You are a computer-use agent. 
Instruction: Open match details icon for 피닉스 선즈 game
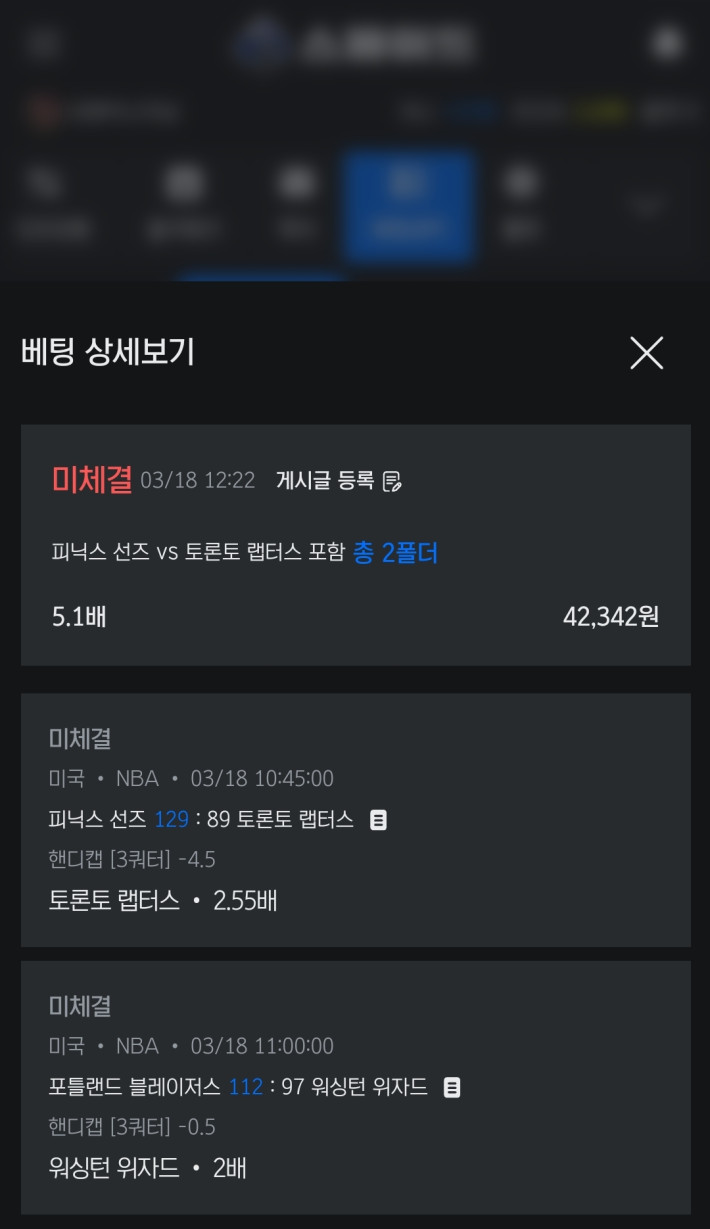click(378, 820)
